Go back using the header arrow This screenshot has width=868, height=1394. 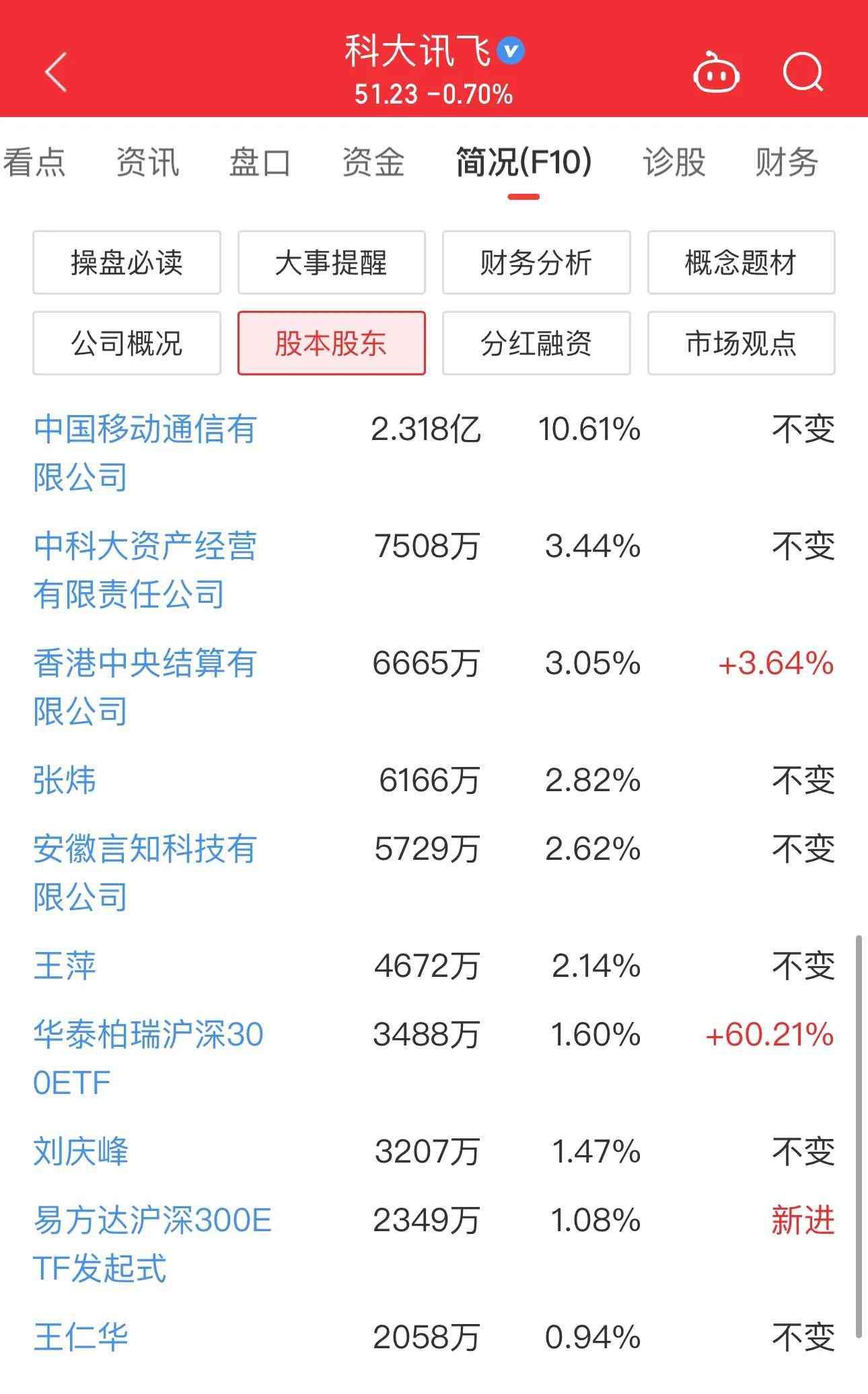56,71
